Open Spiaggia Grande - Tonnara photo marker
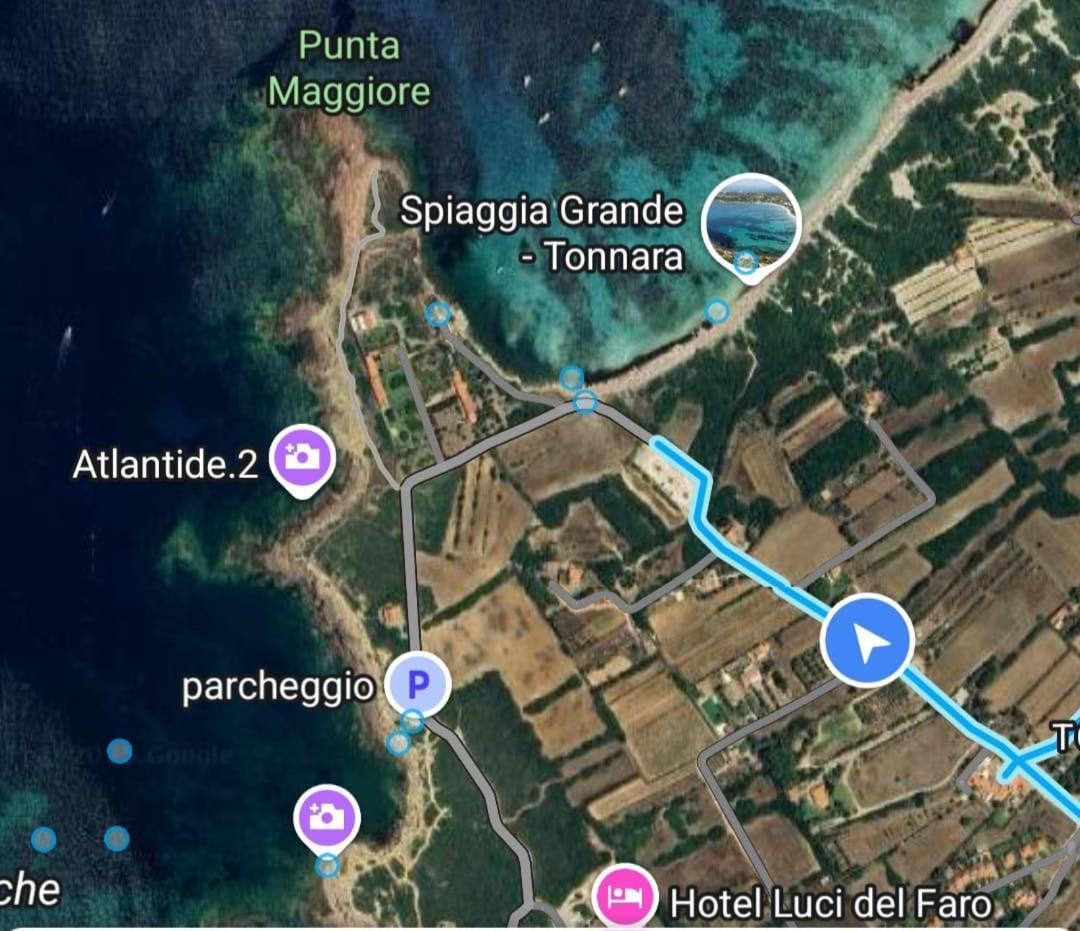Viewport: 1080px width, 931px height. point(751,223)
